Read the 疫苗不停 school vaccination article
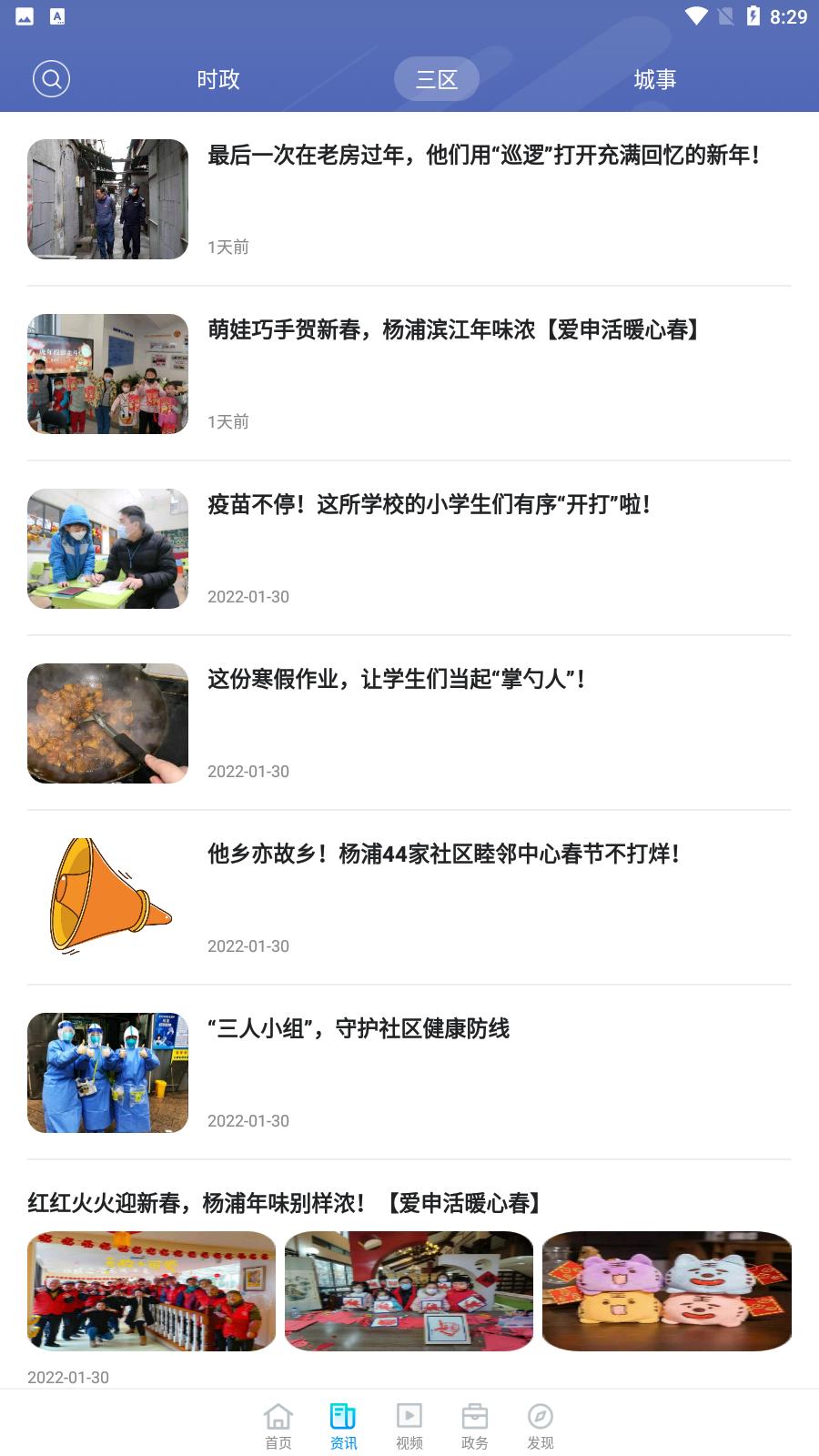 click(x=429, y=505)
